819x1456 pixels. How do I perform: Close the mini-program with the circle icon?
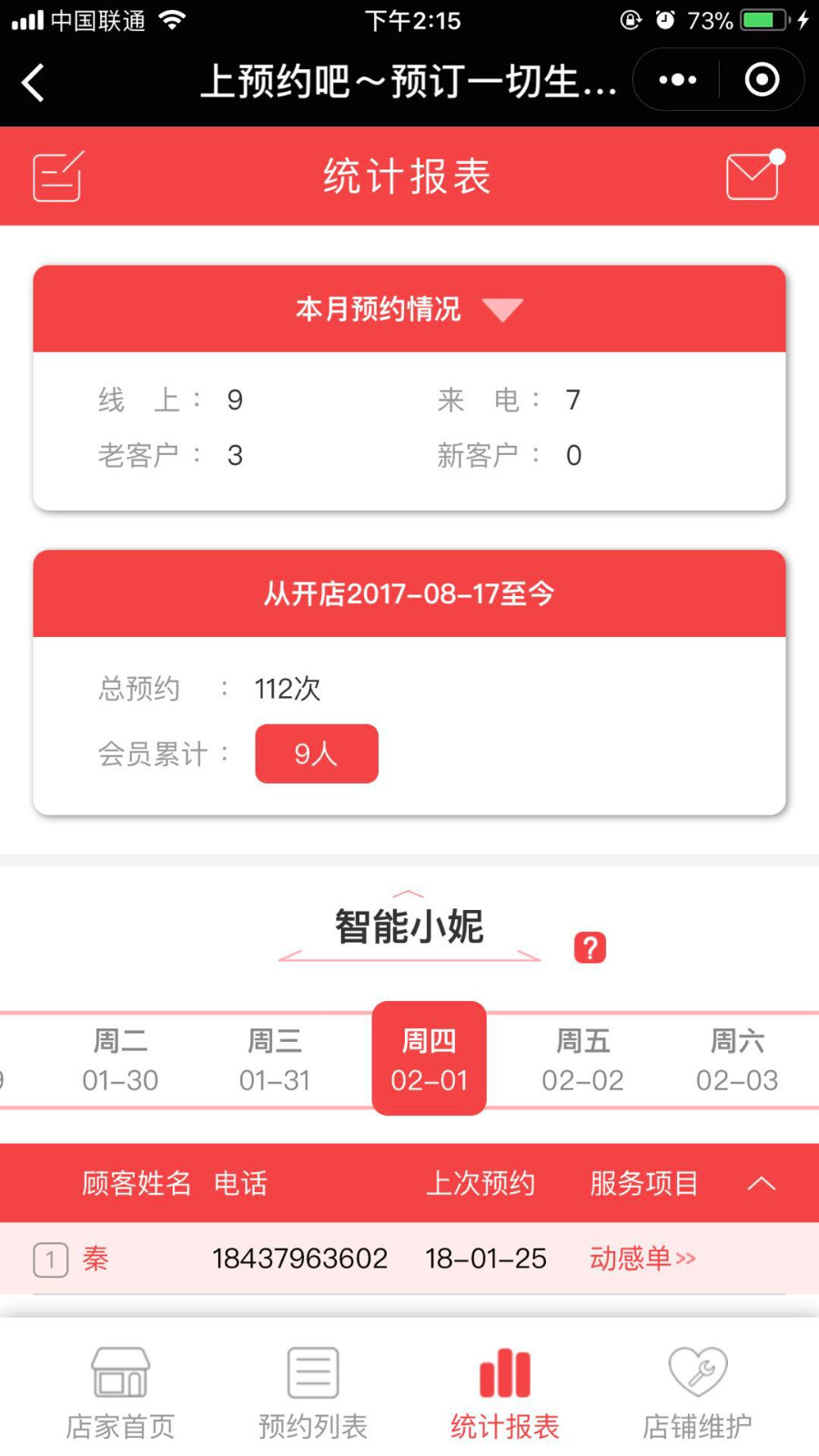point(762,80)
